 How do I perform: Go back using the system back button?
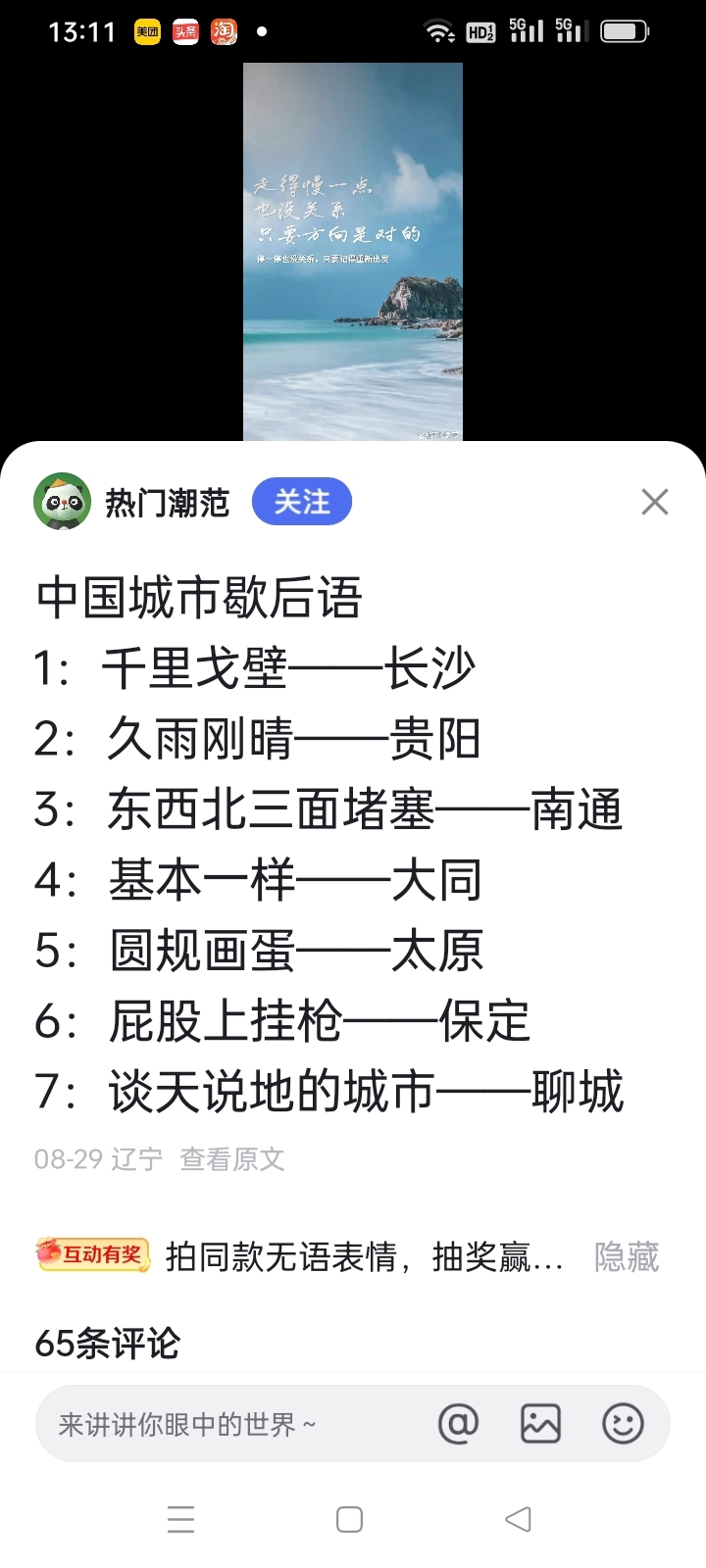[518, 1519]
